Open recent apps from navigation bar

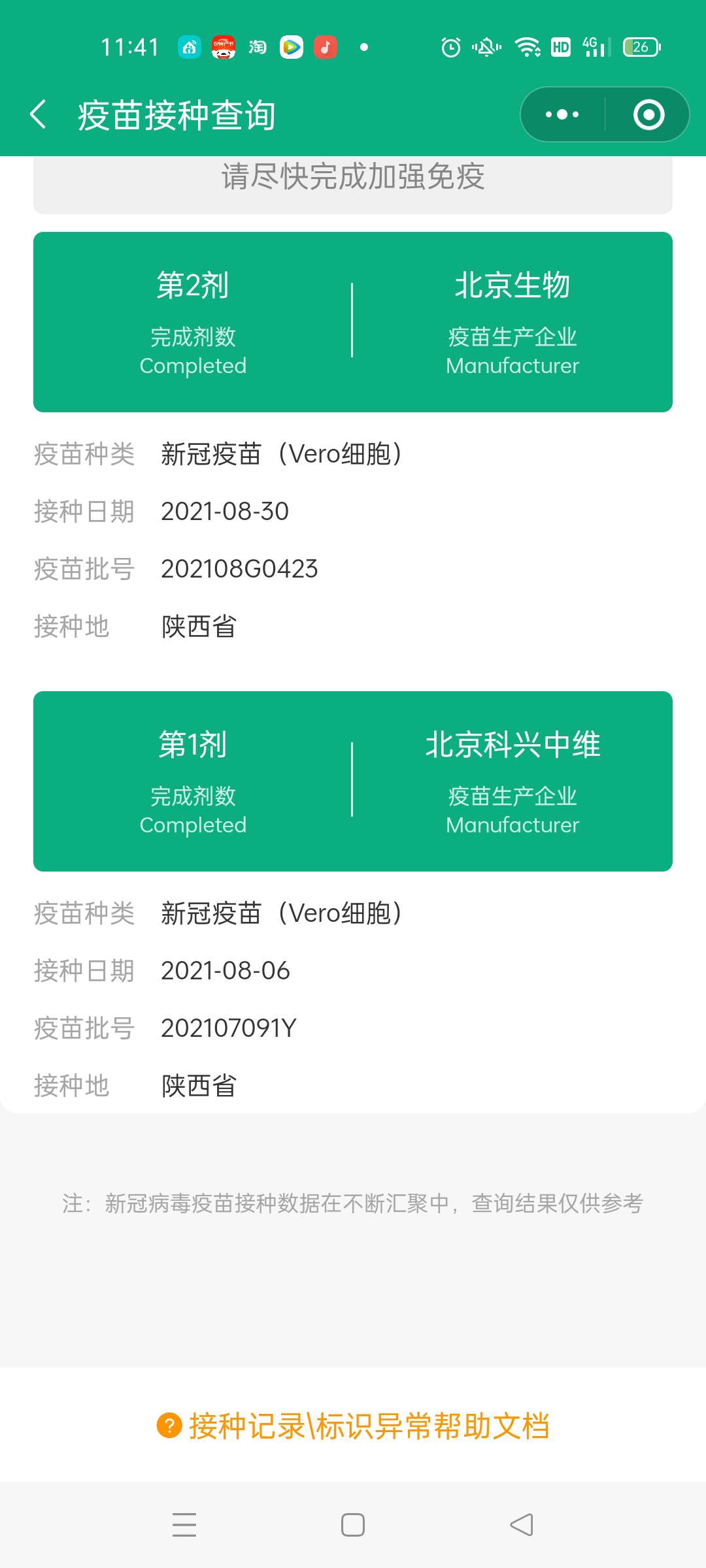click(x=184, y=1525)
